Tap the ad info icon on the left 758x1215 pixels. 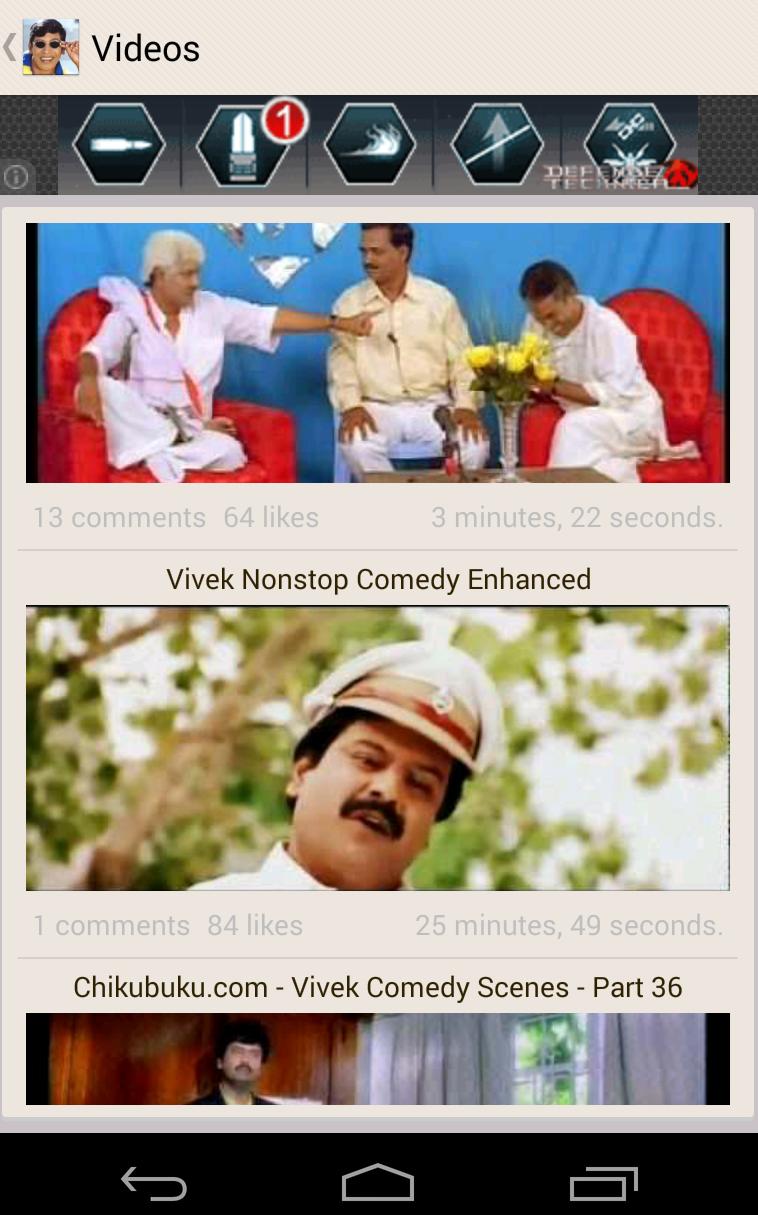pos(17,177)
